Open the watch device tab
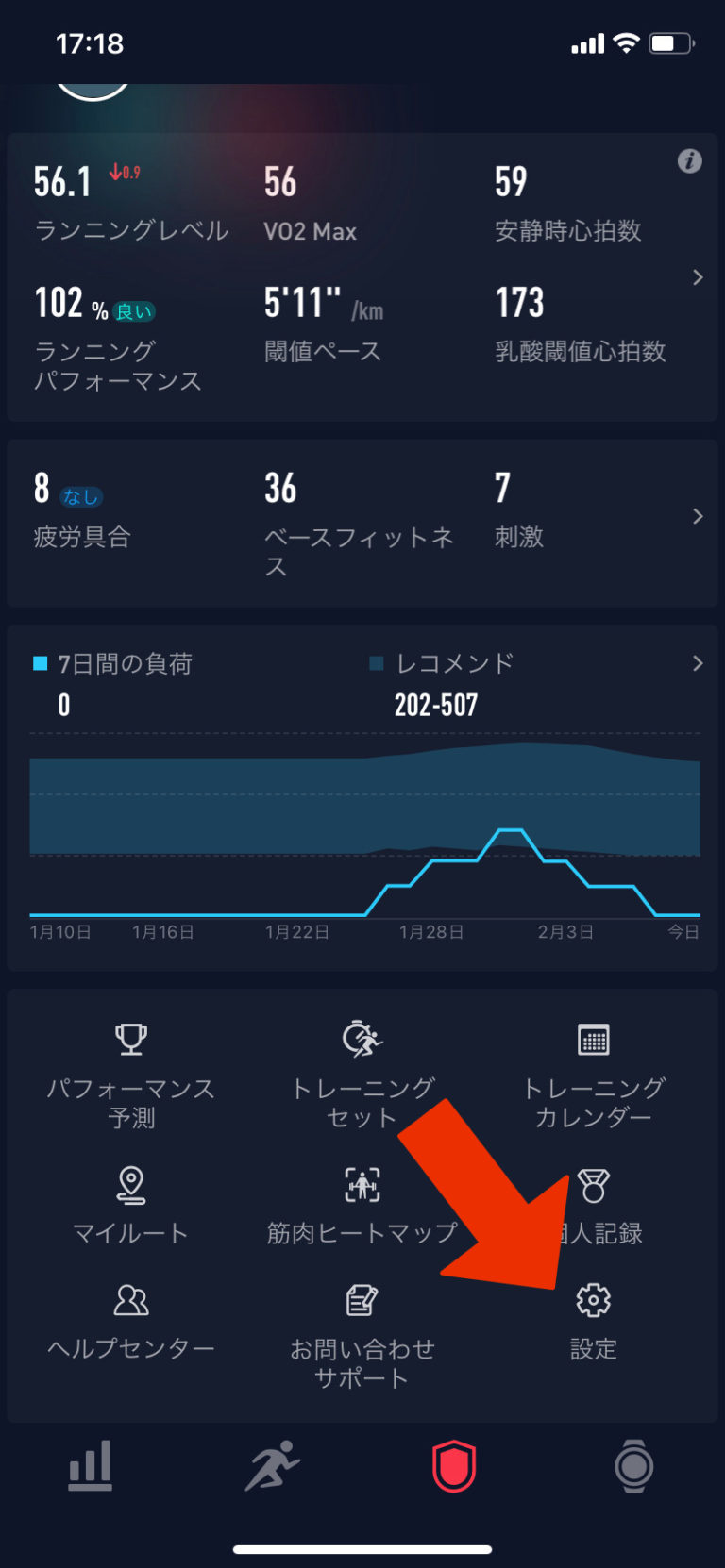Screen dimensions: 725x1568 634,1467
